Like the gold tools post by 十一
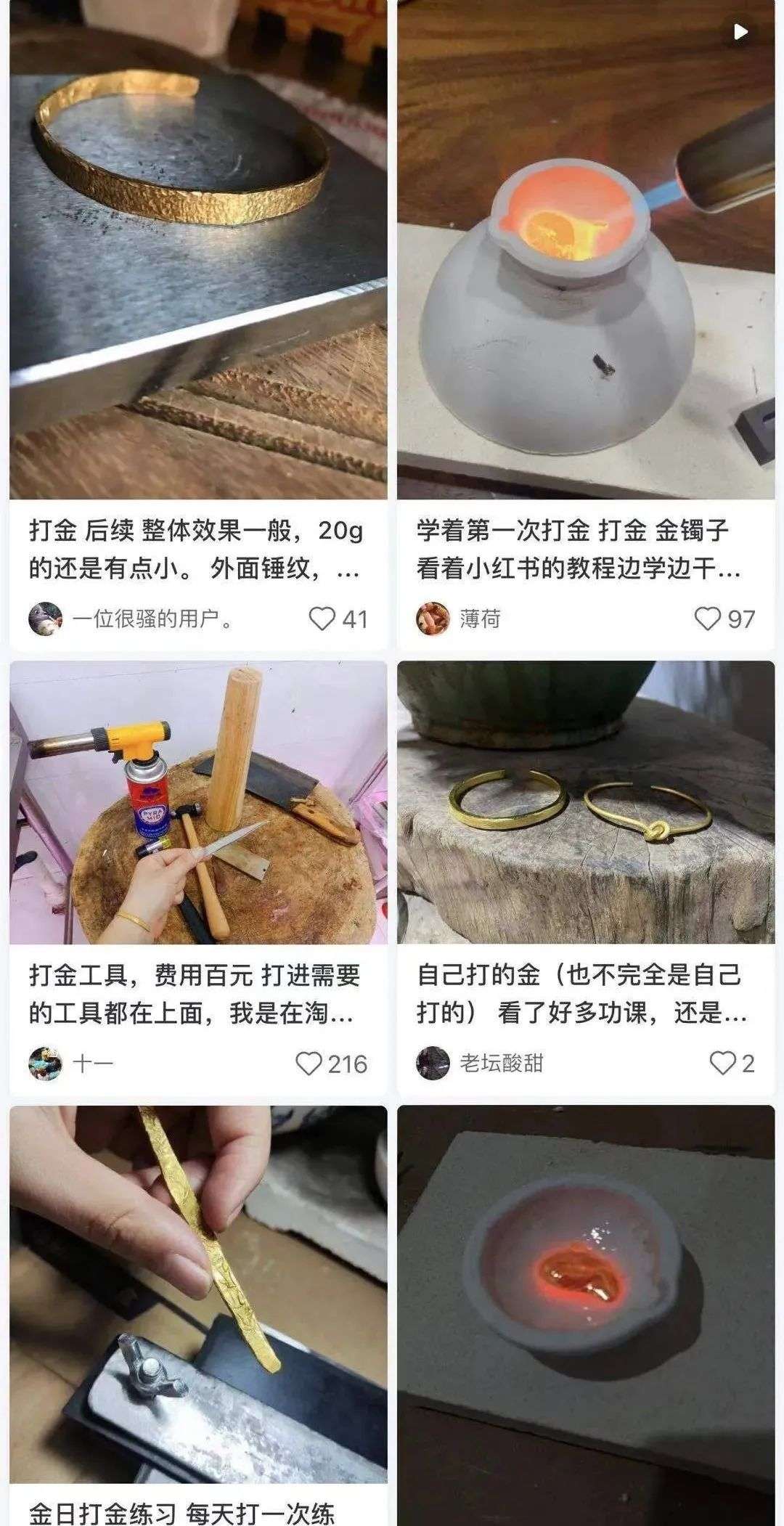Image resolution: width=784 pixels, height=1526 pixels. tap(309, 1064)
